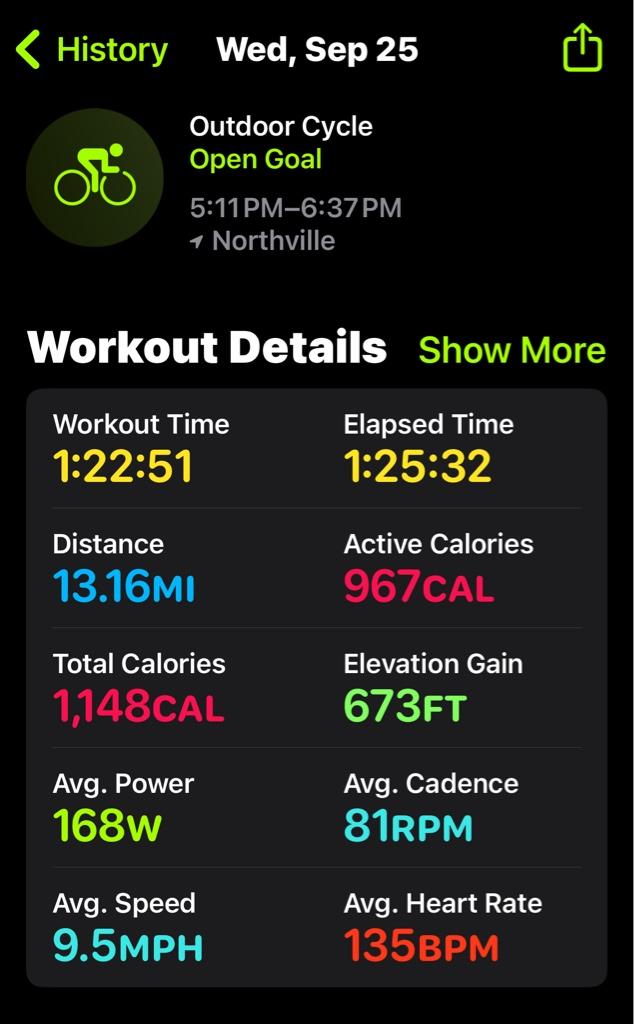
Task: Go back to History
Action: pyautogui.click(x=92, y=50)
